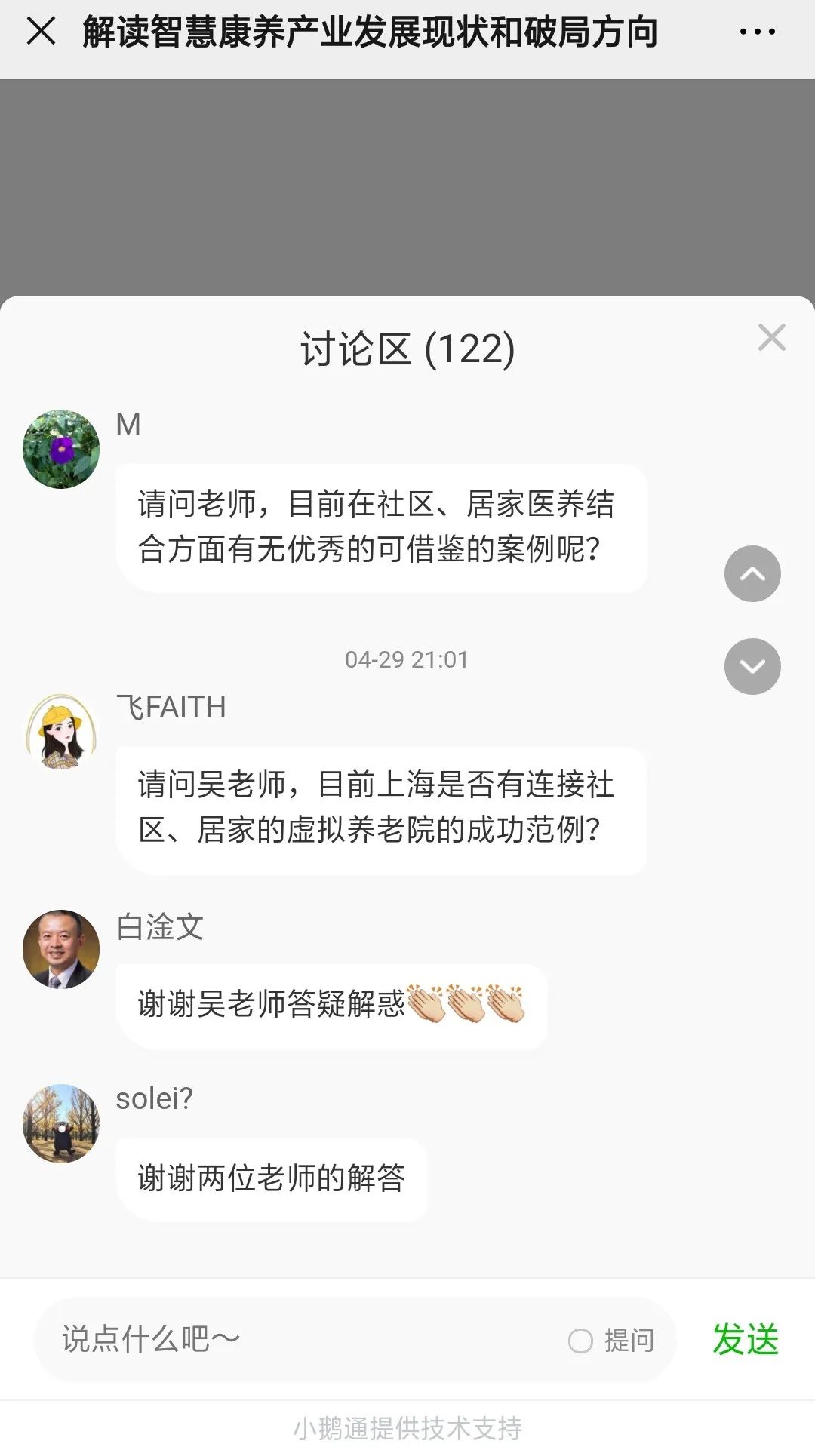The image size is (815, 1456).
Task: Send the message with 发送
Action: click(745, 1340)
